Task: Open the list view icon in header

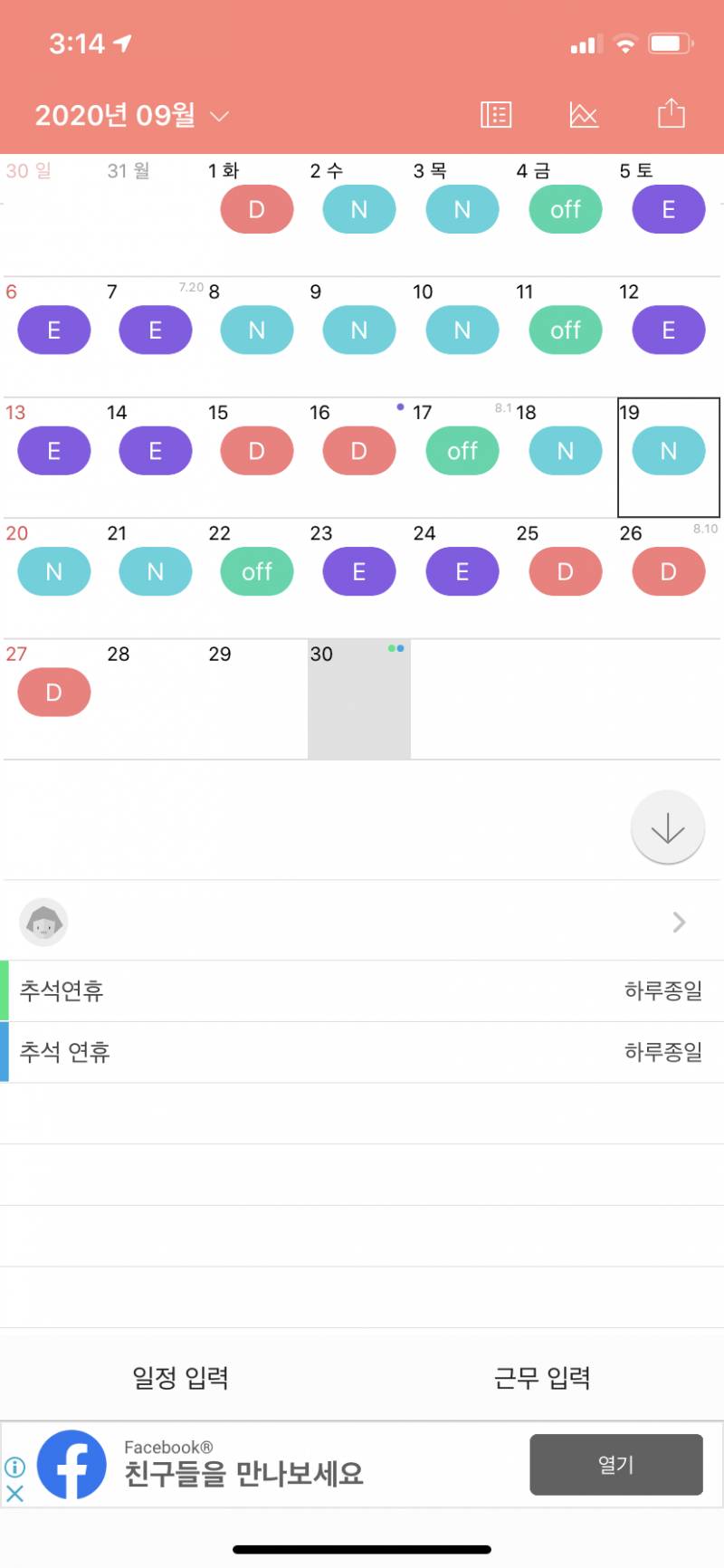Action: 495,114
